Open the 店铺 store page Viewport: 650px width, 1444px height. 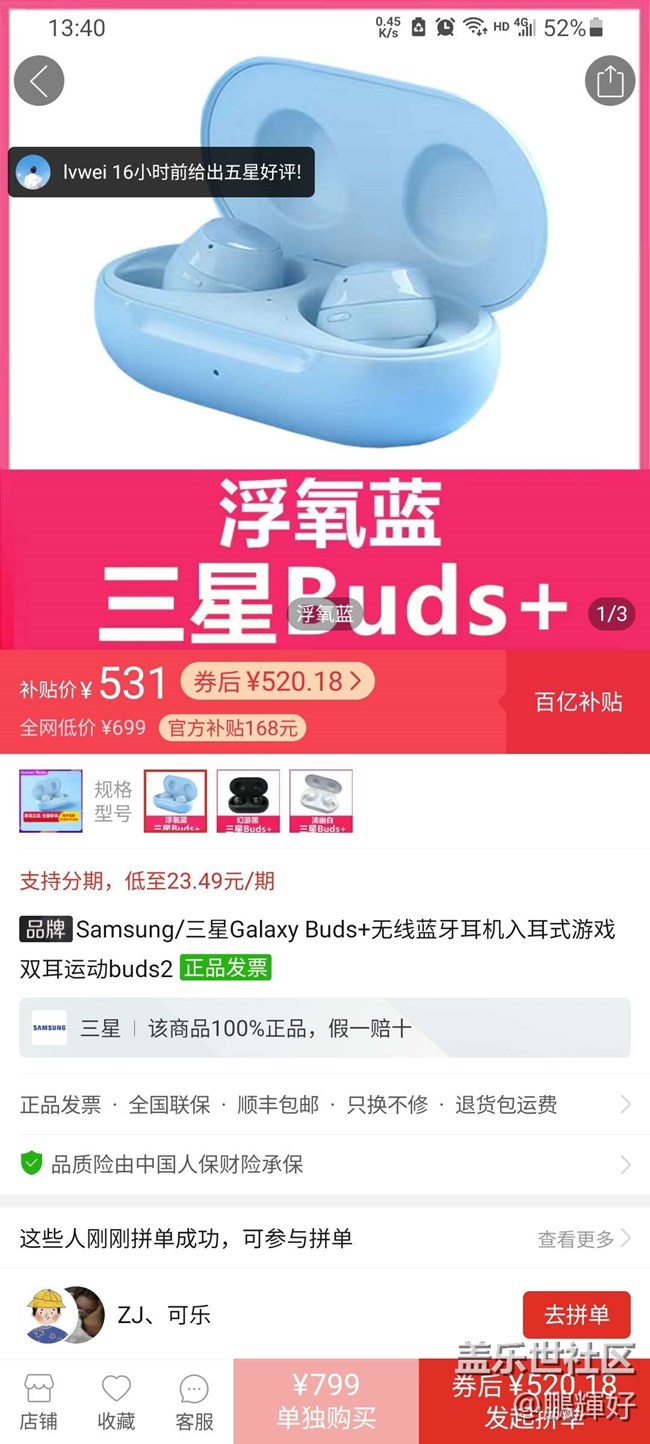click(39, 1401)
